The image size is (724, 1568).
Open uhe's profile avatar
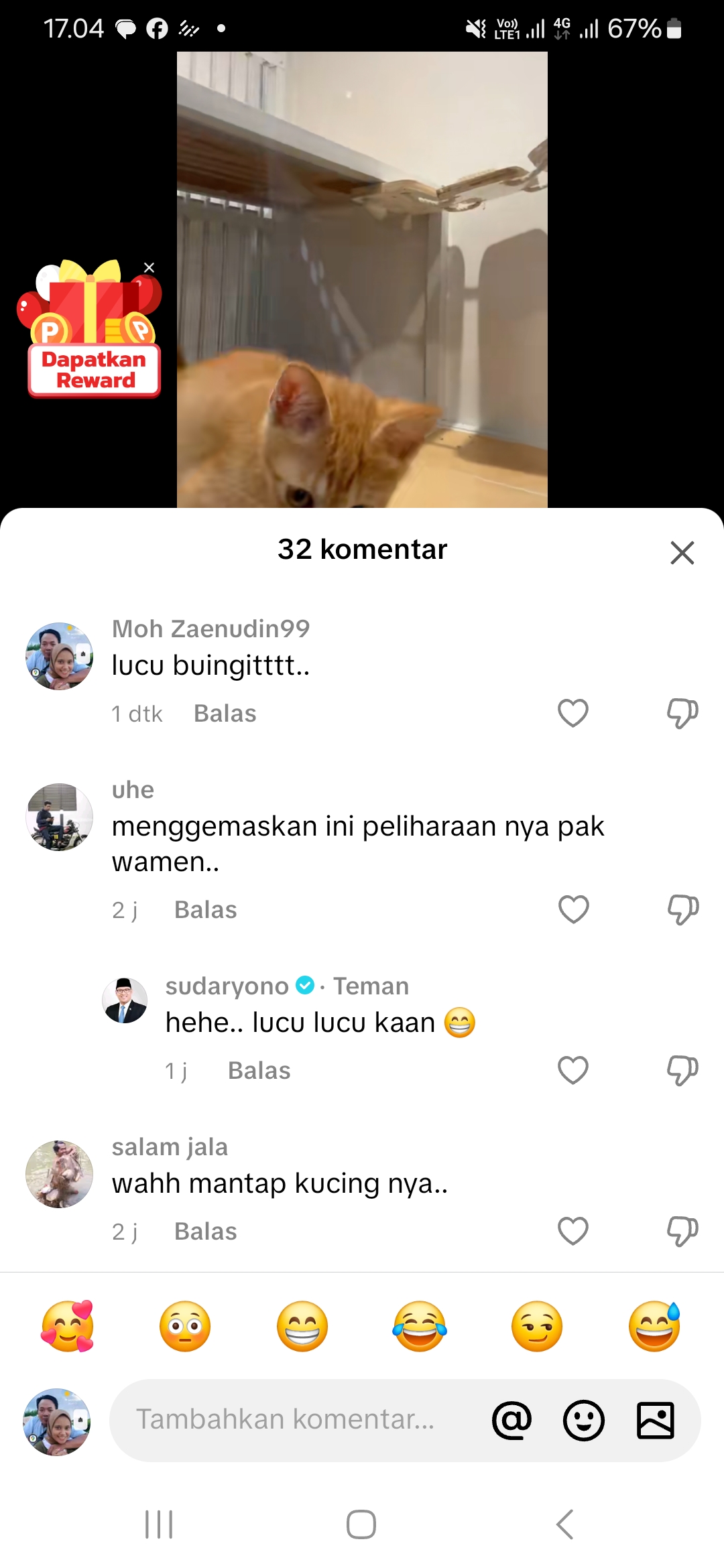tap(59, 817)
